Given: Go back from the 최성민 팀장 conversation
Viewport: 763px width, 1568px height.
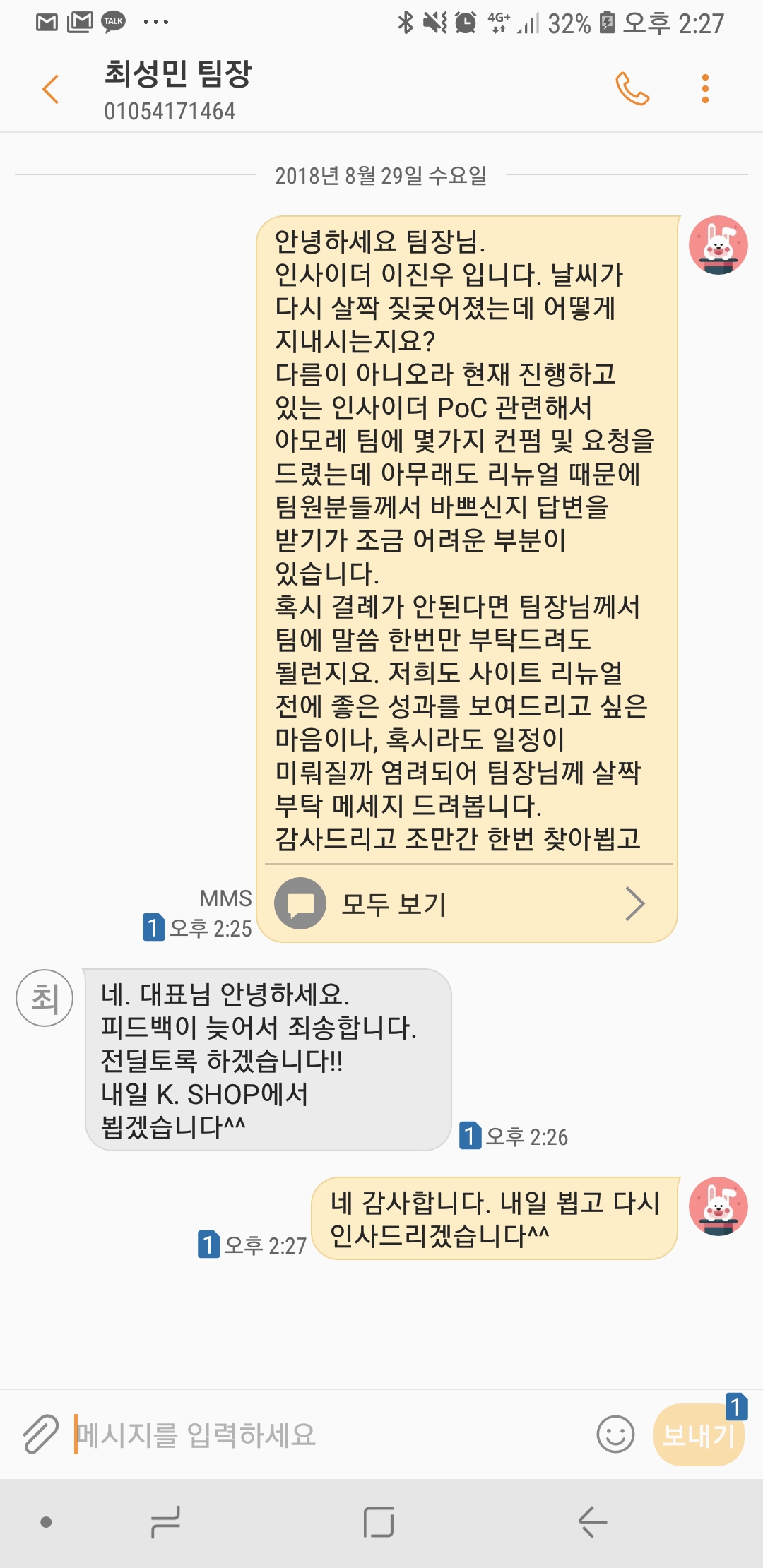Looking at the screenshot, I should click(50, 90).
